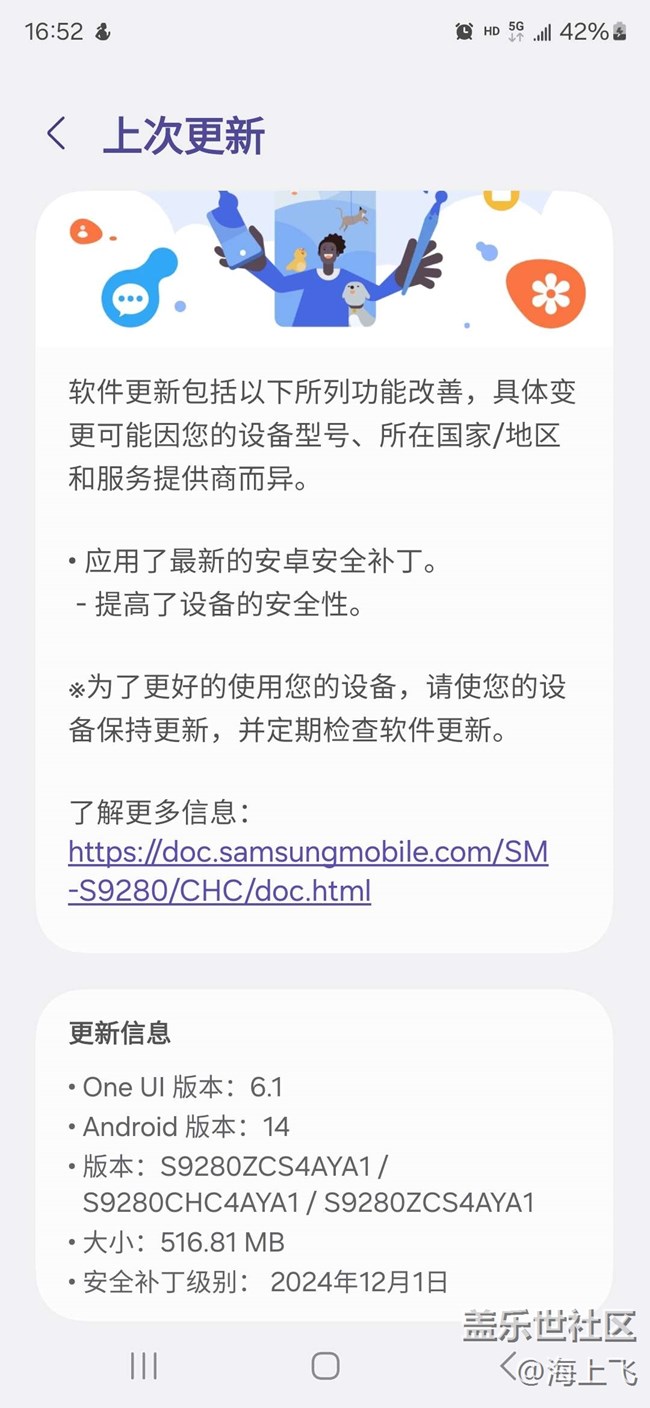
Task: Go back from the 上次更新 page
Action: (x=57, y=134)
